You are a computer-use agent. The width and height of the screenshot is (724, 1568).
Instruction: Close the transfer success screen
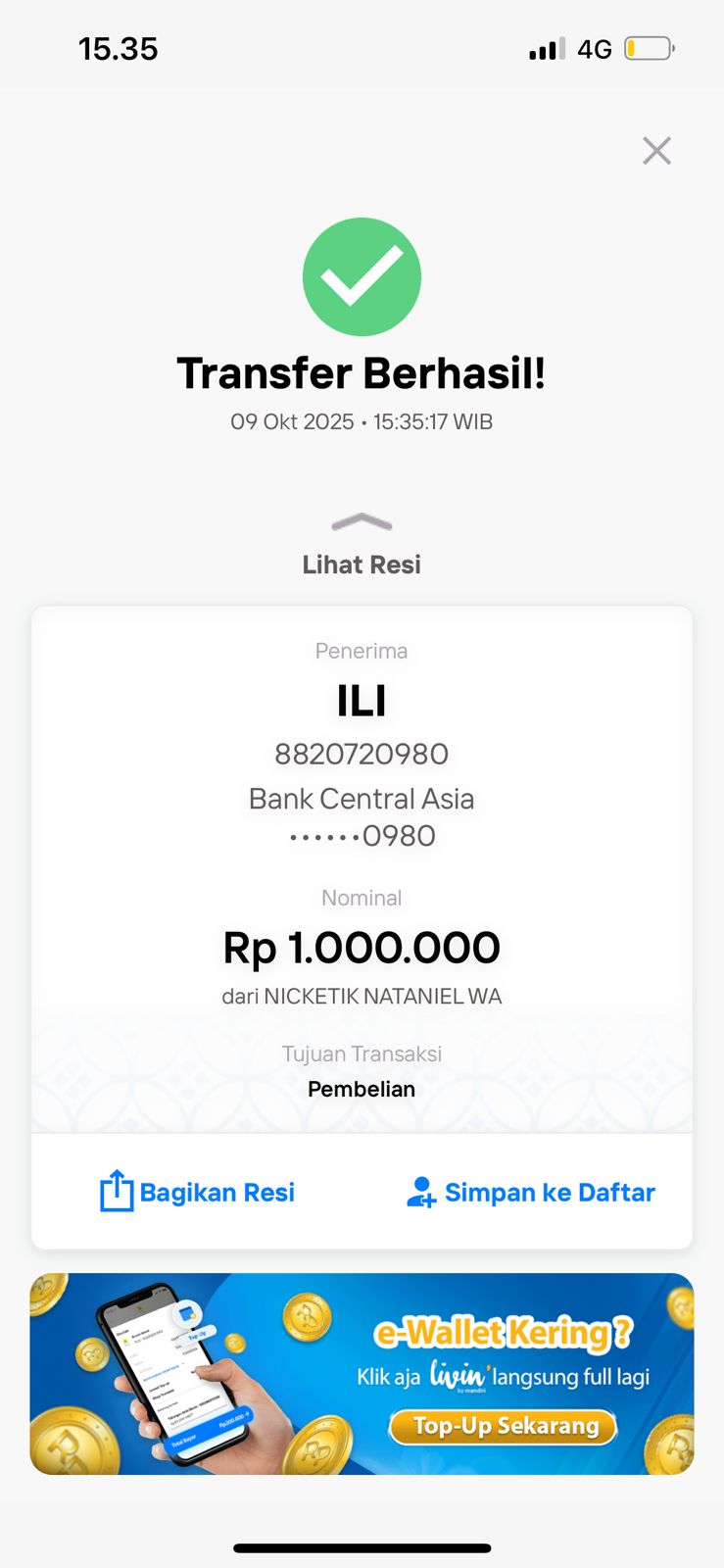[656, 151]
